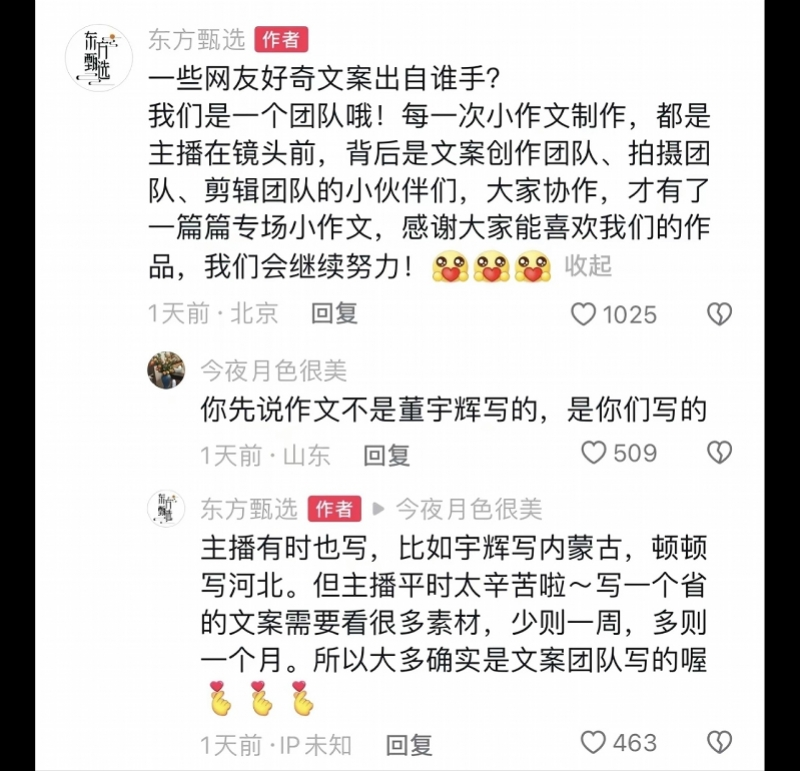Like the comment with 1025 likes

coord(584,315)
